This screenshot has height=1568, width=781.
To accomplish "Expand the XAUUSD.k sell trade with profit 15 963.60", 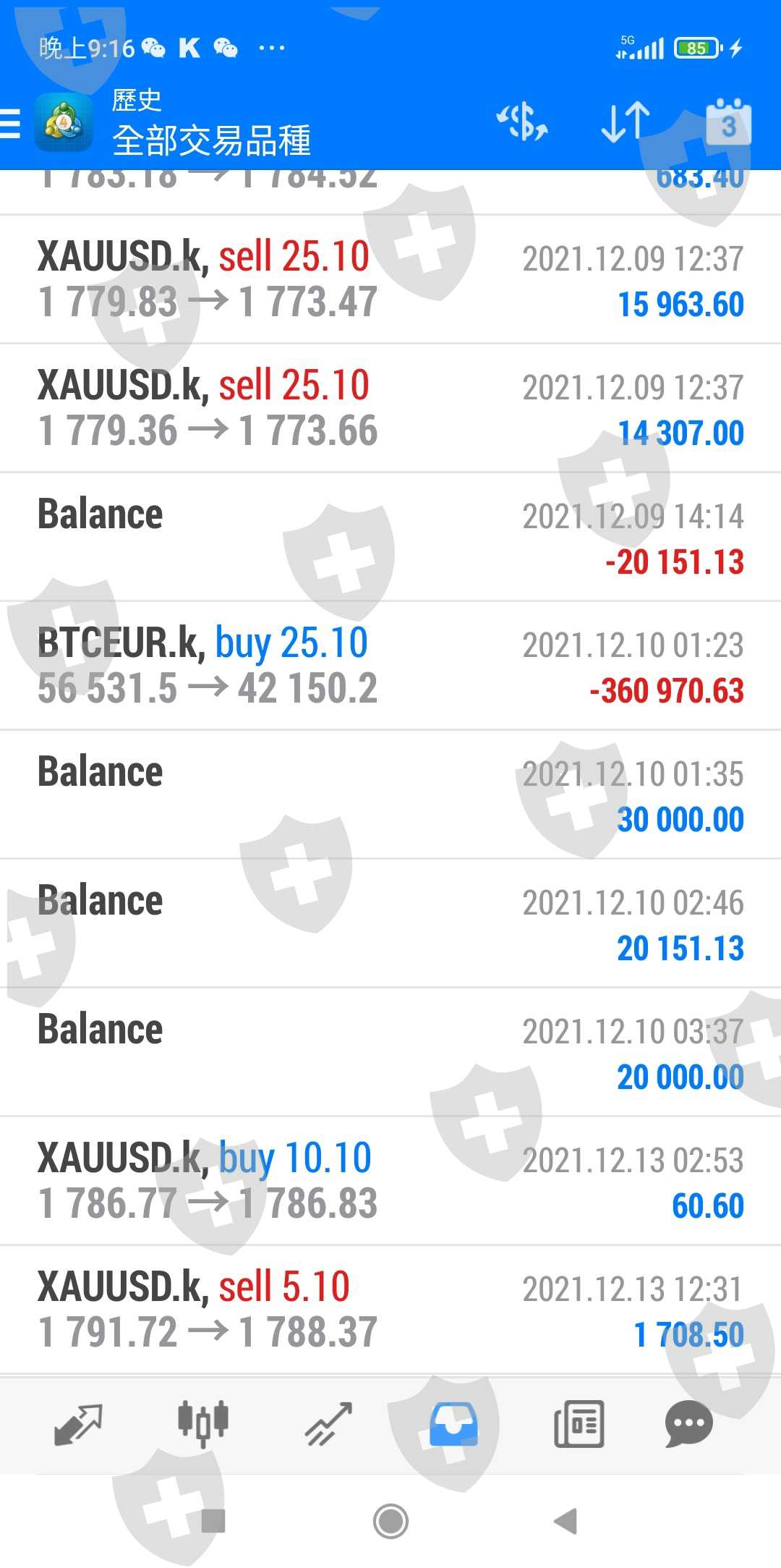I will 390,279.
